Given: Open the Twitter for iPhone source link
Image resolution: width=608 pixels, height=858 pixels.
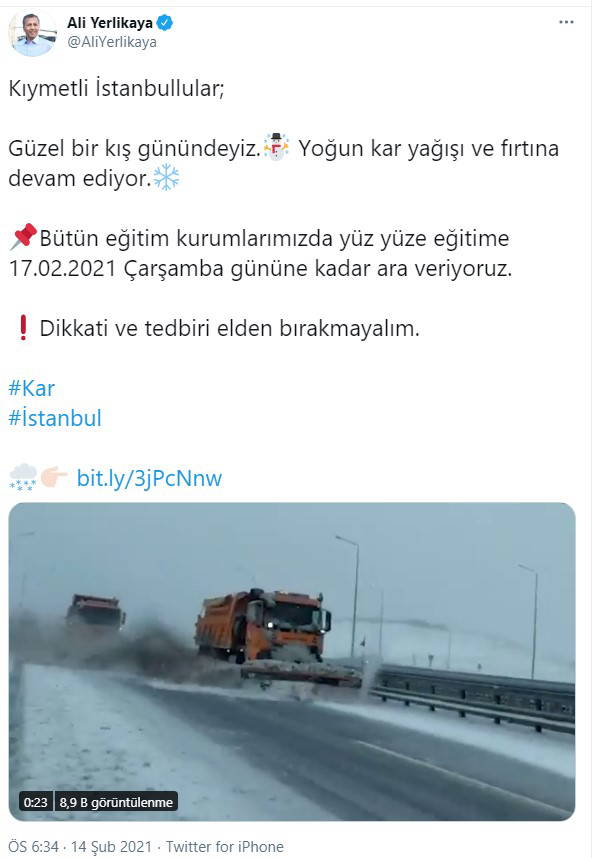Looking at the screenshot, I should coord(224,846).
